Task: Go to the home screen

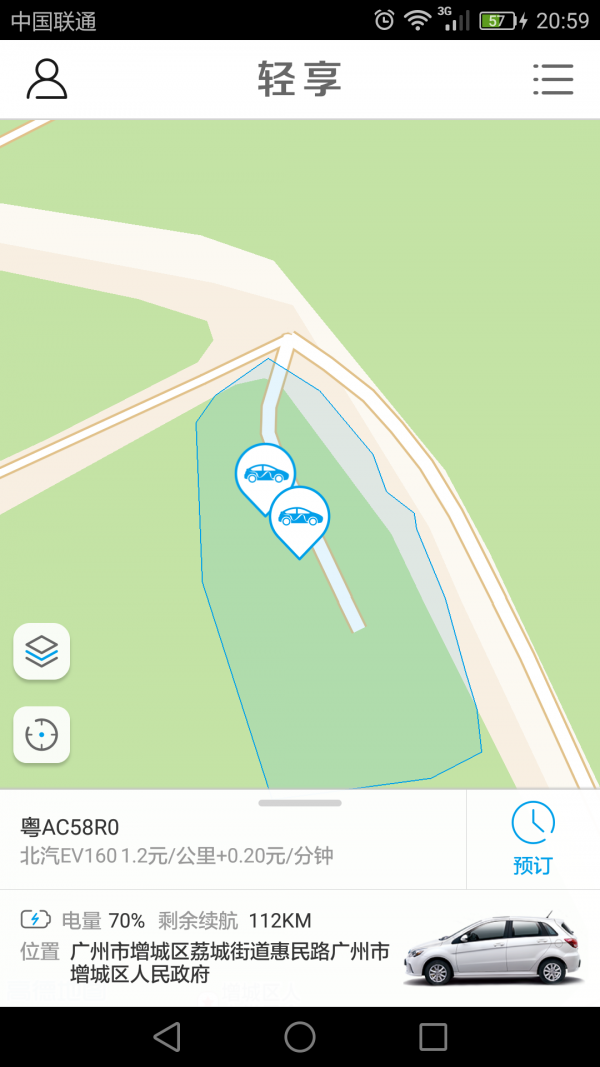Action: tap(300, 1037)
